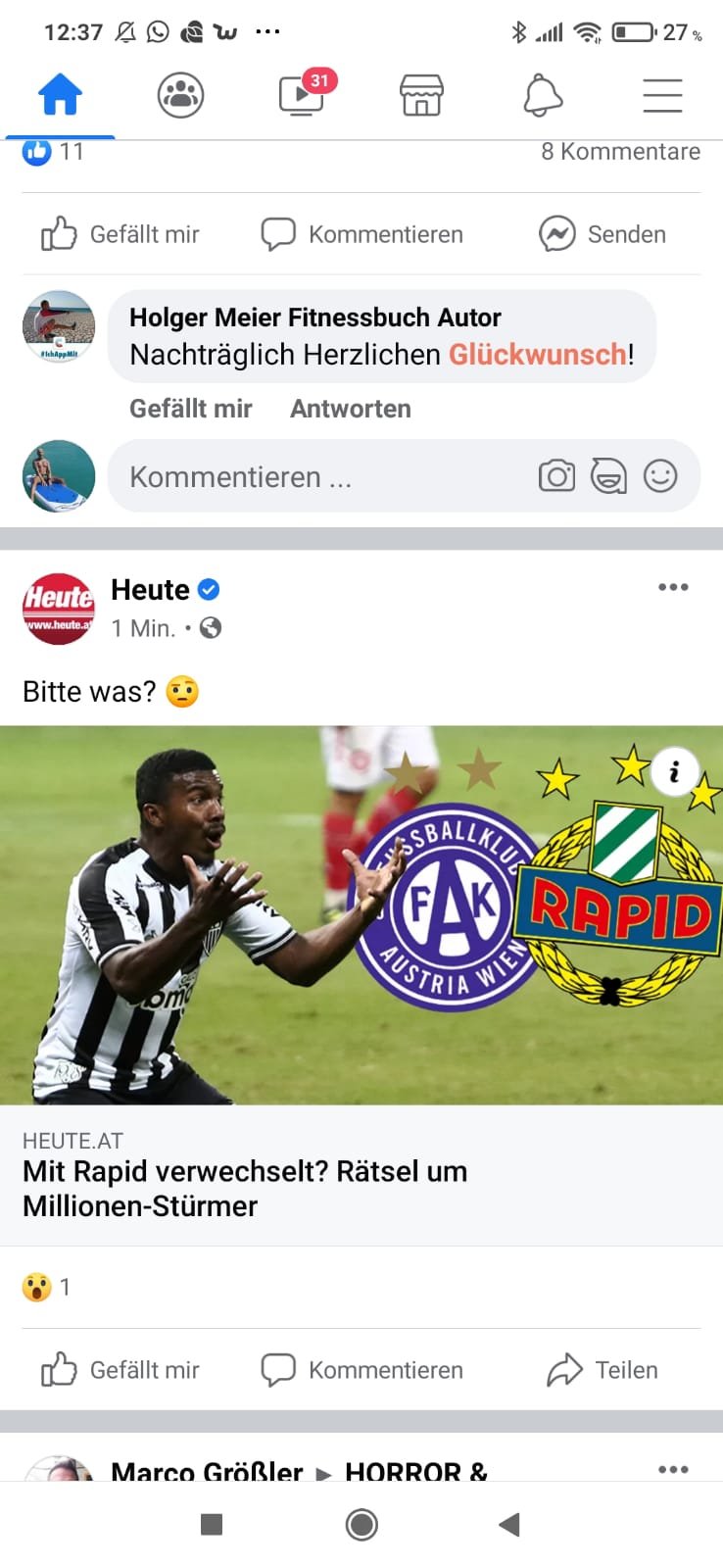Screen dimensions: 723x1568
Task: Send the top post via Messenger
Action: [x=602, y=234]
